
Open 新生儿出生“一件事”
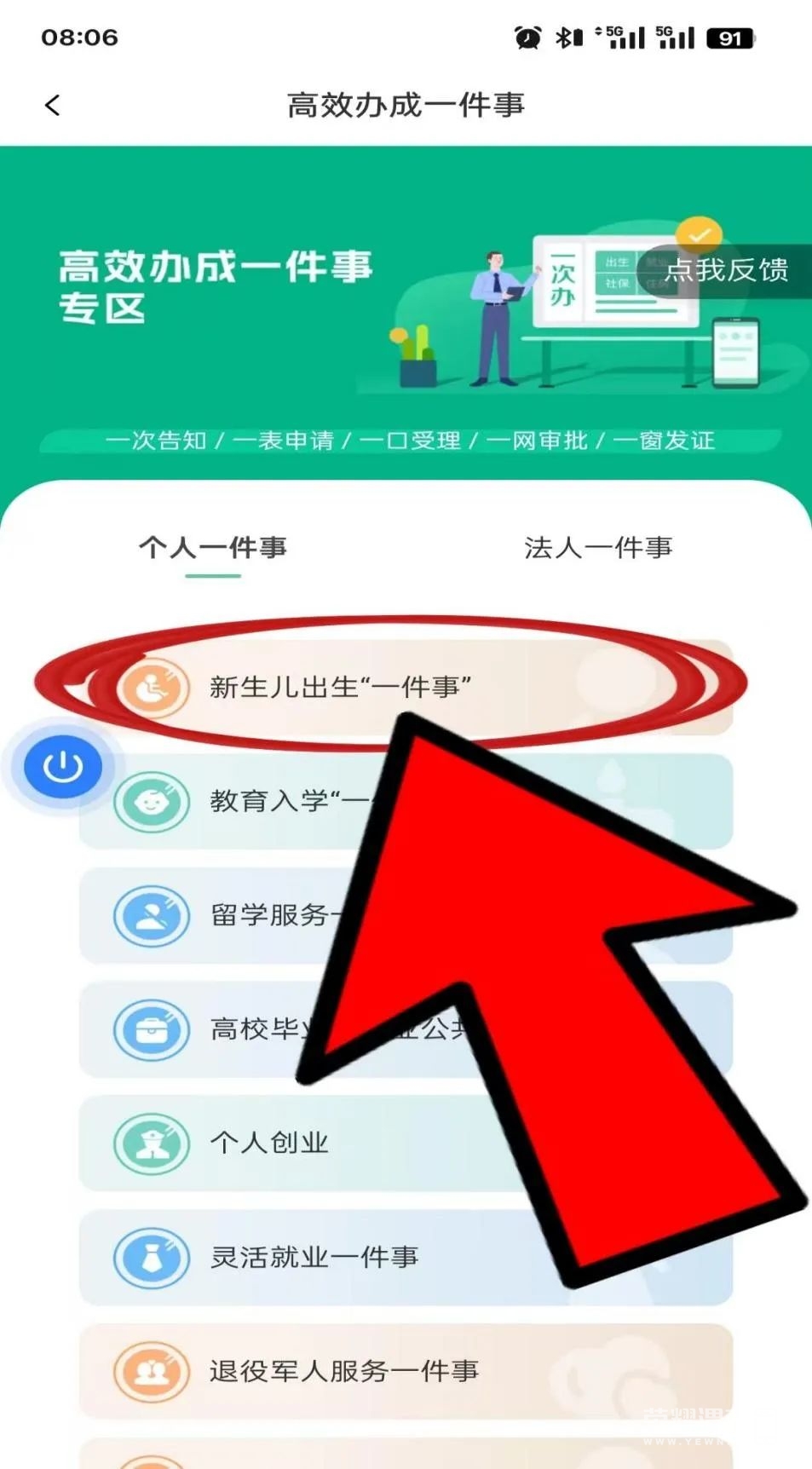(341, 687)
